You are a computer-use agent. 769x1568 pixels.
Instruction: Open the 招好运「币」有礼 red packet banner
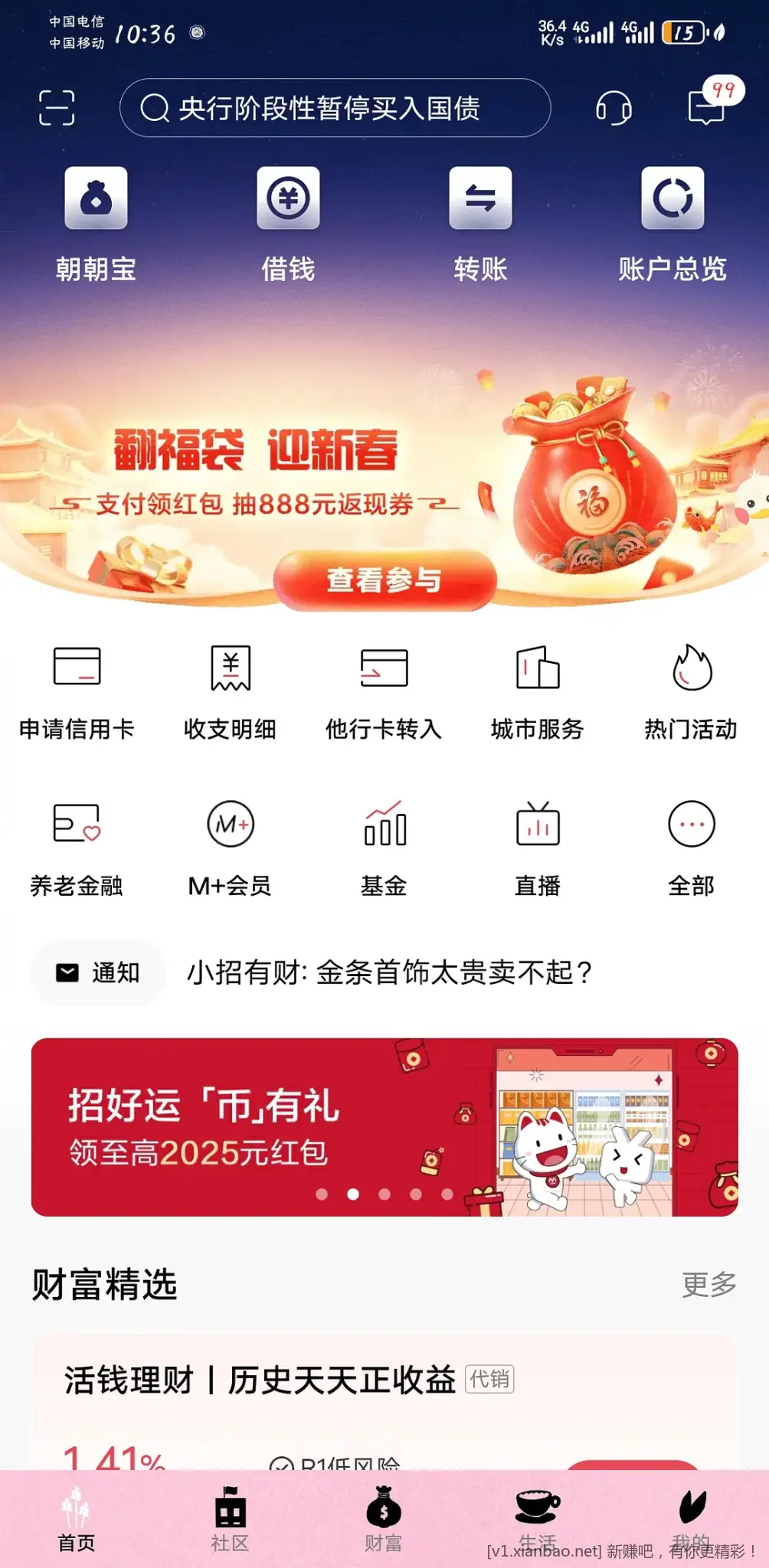pos(384,1126)
